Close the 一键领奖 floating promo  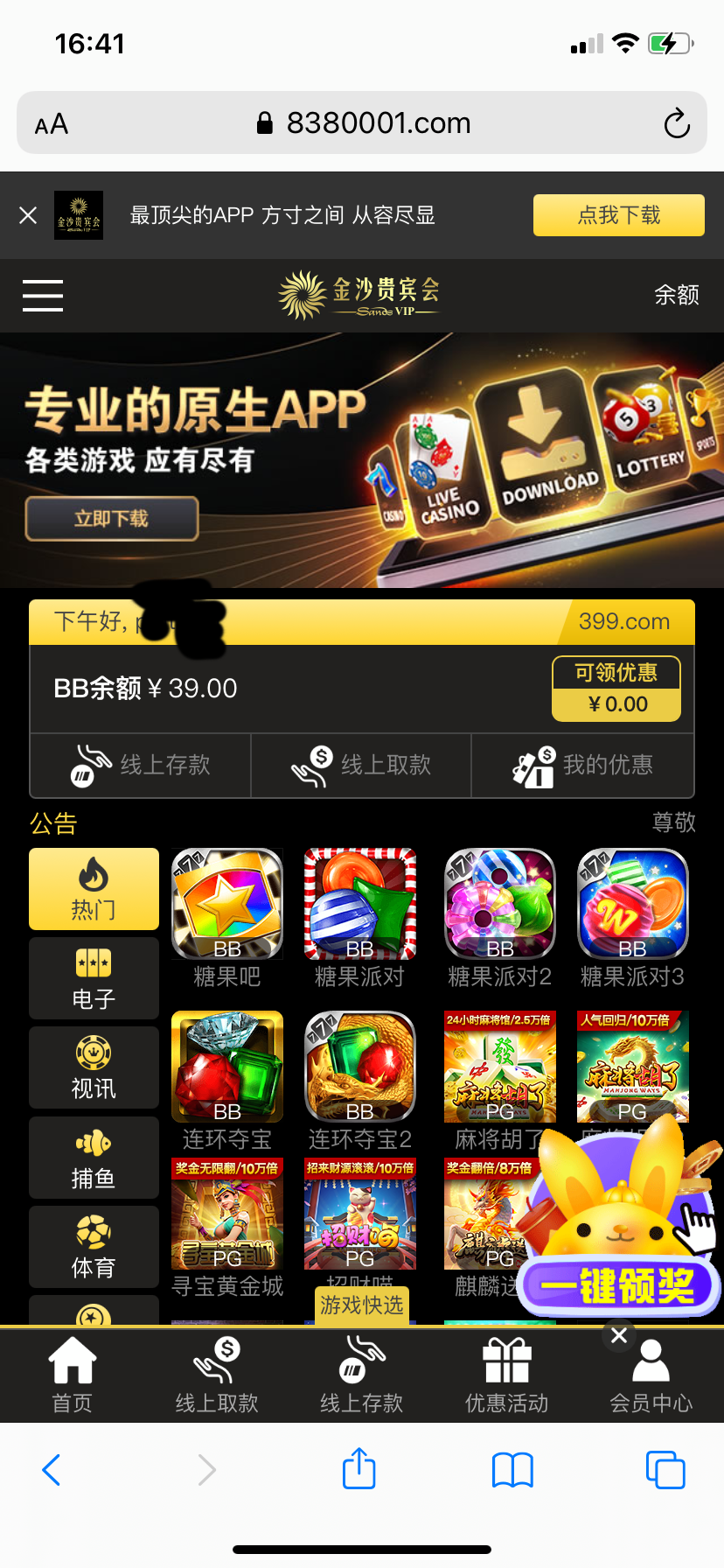coord(619,1335)
